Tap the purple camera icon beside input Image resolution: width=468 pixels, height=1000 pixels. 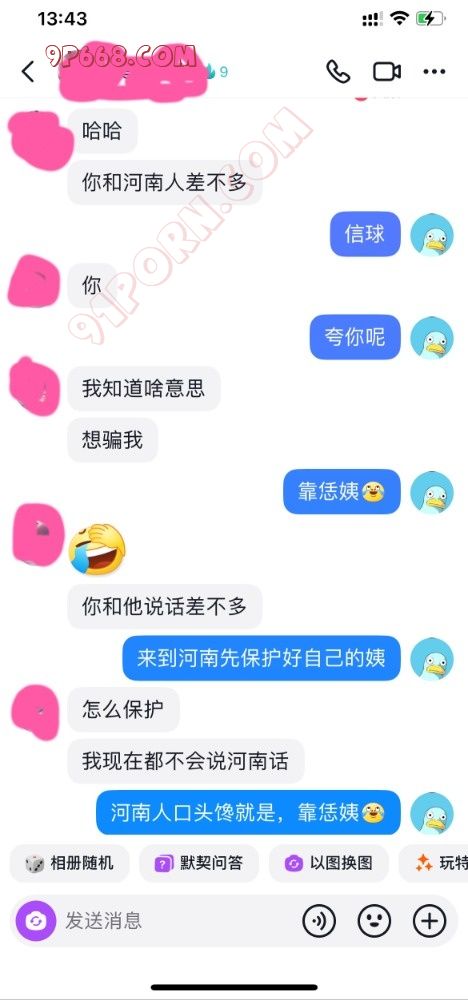point(36,920)
